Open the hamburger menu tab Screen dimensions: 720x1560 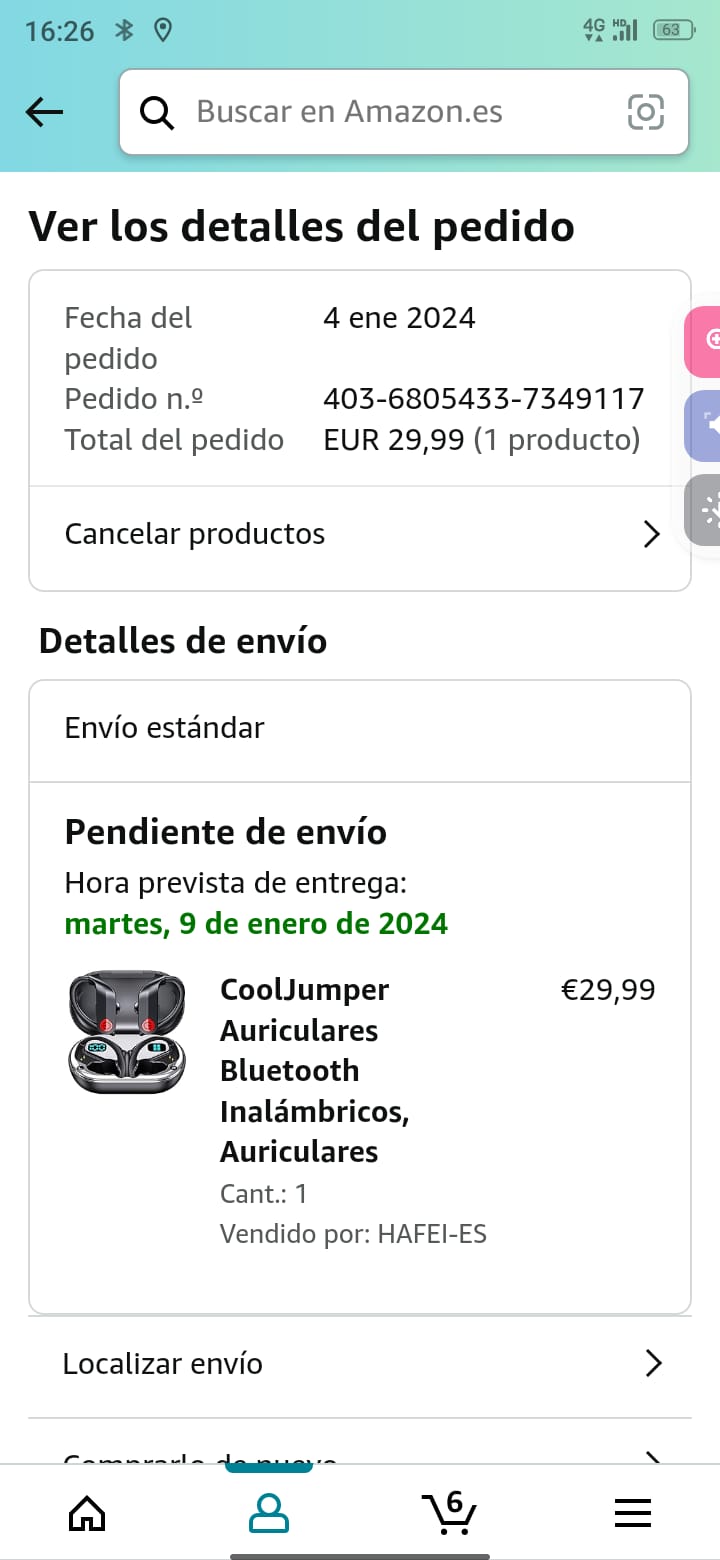click(632, 1512)
